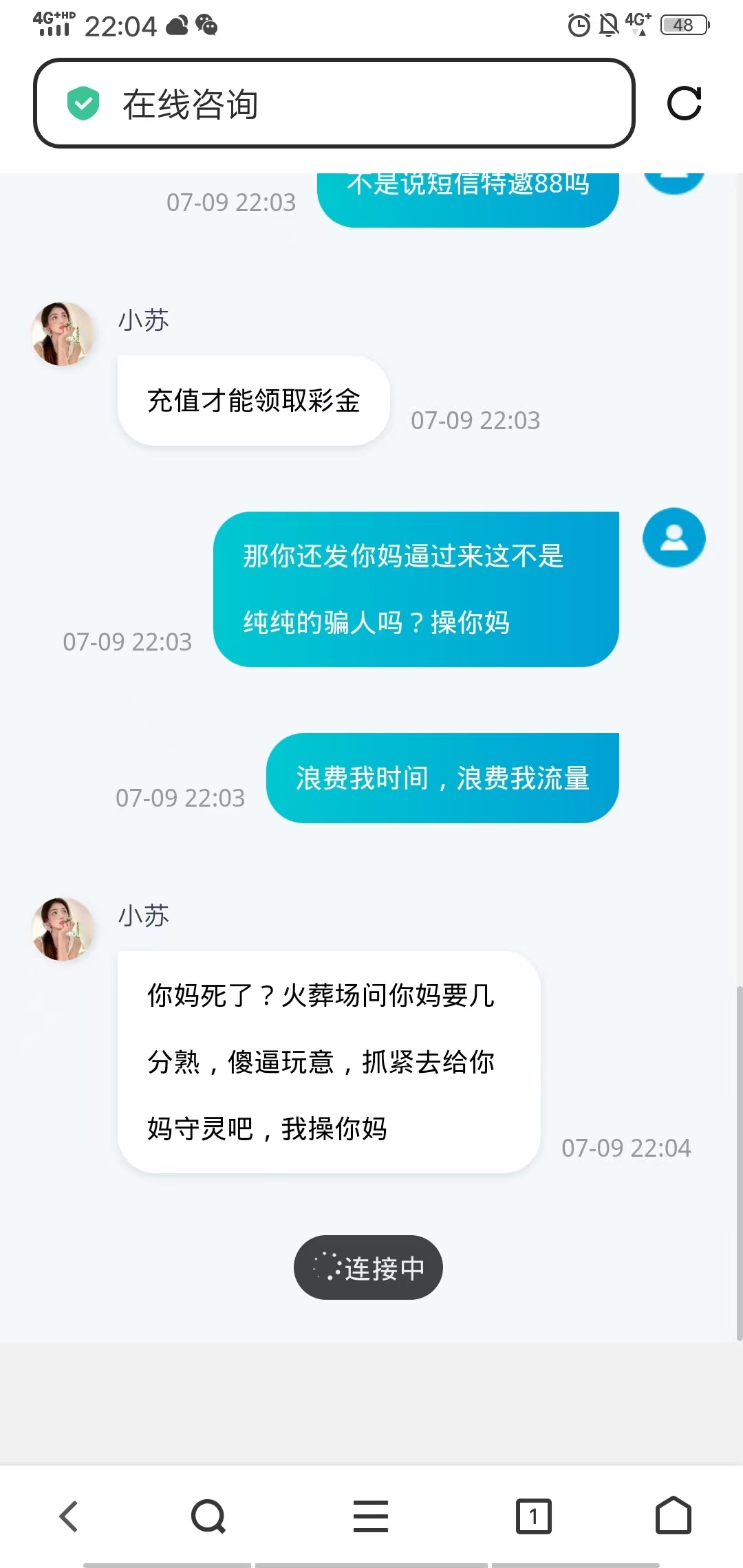The width and height of the screenshot is (743, 1568).
Task: Return to the browser home page
Action: [x=674, y=1516]
